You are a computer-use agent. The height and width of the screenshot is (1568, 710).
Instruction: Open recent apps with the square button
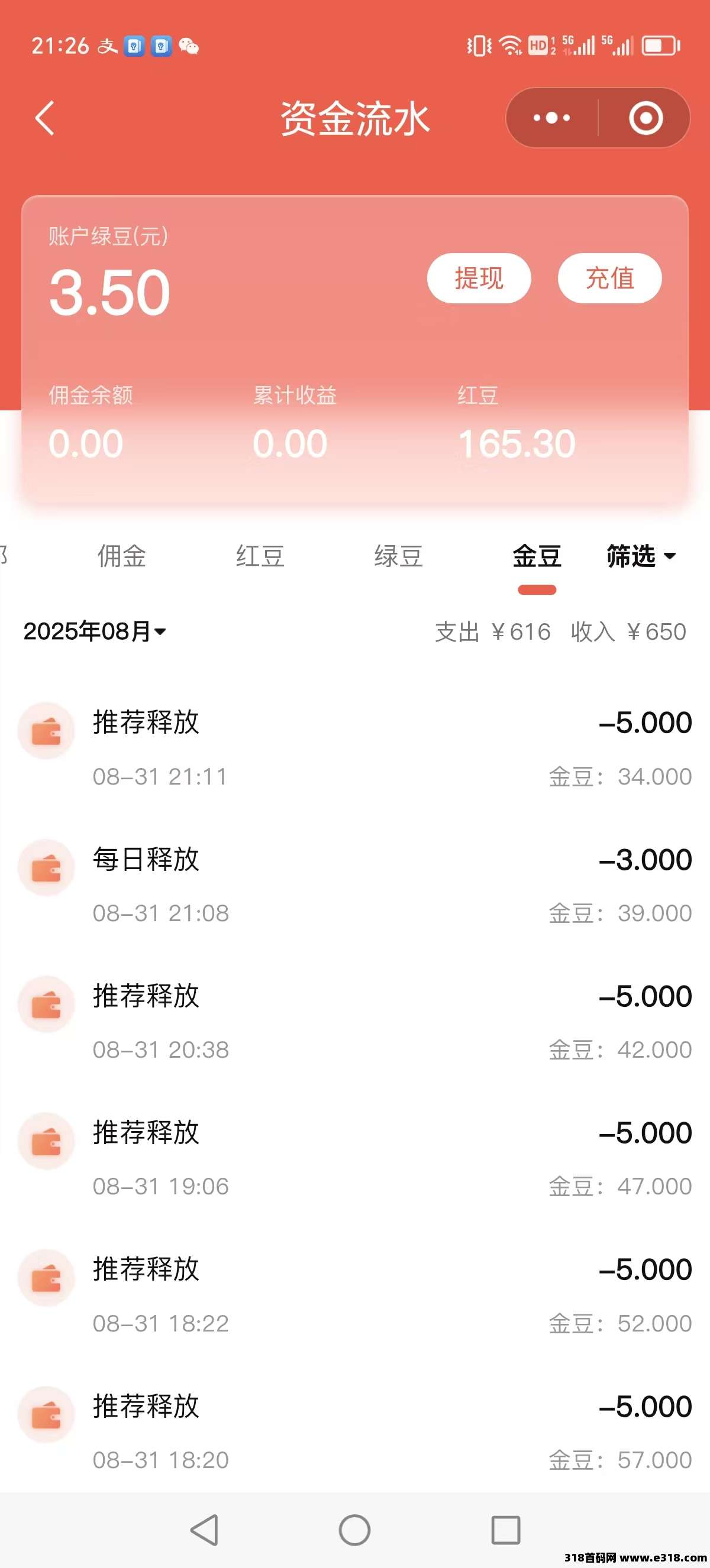coord(505,1530)
